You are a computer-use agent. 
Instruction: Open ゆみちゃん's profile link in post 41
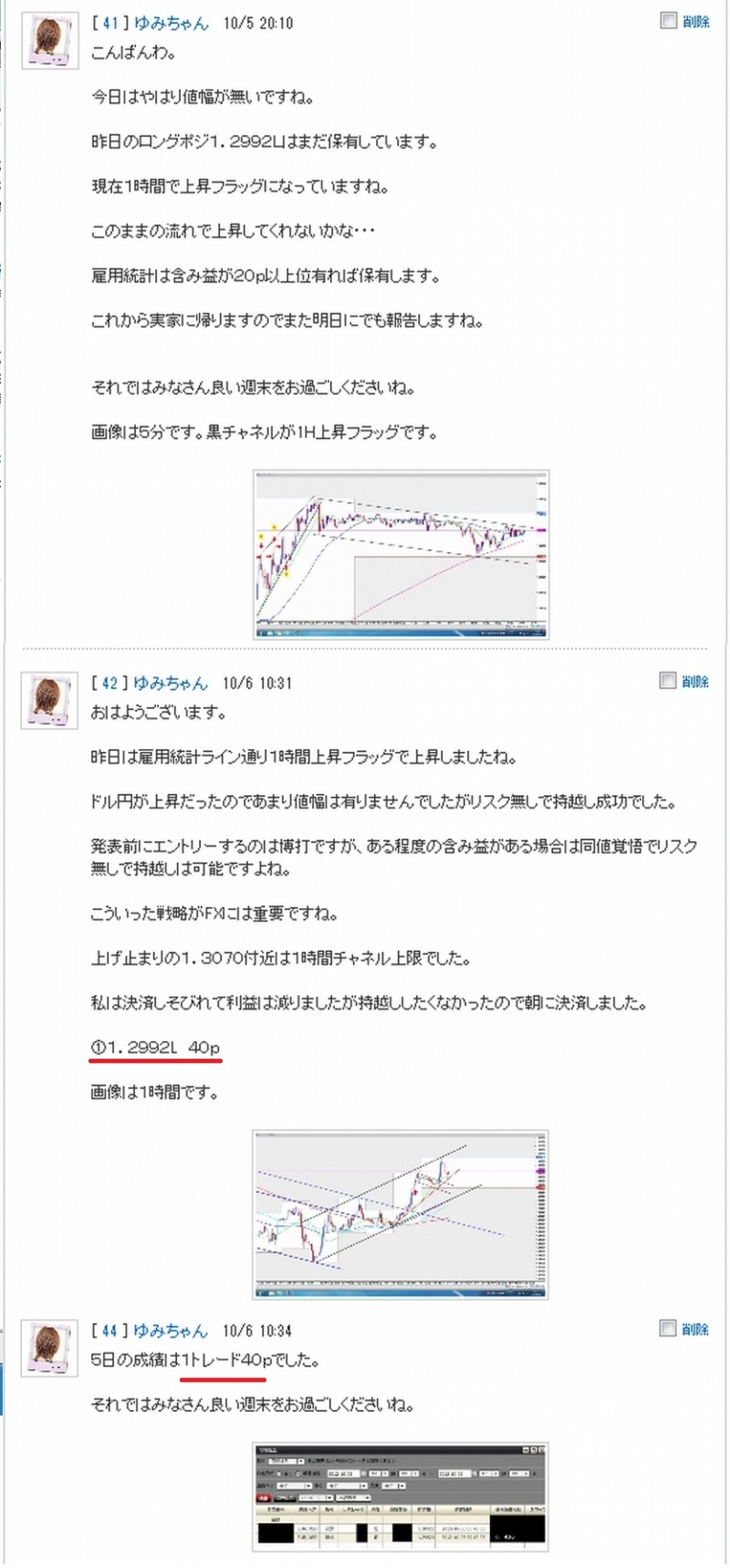click(171, 23)
